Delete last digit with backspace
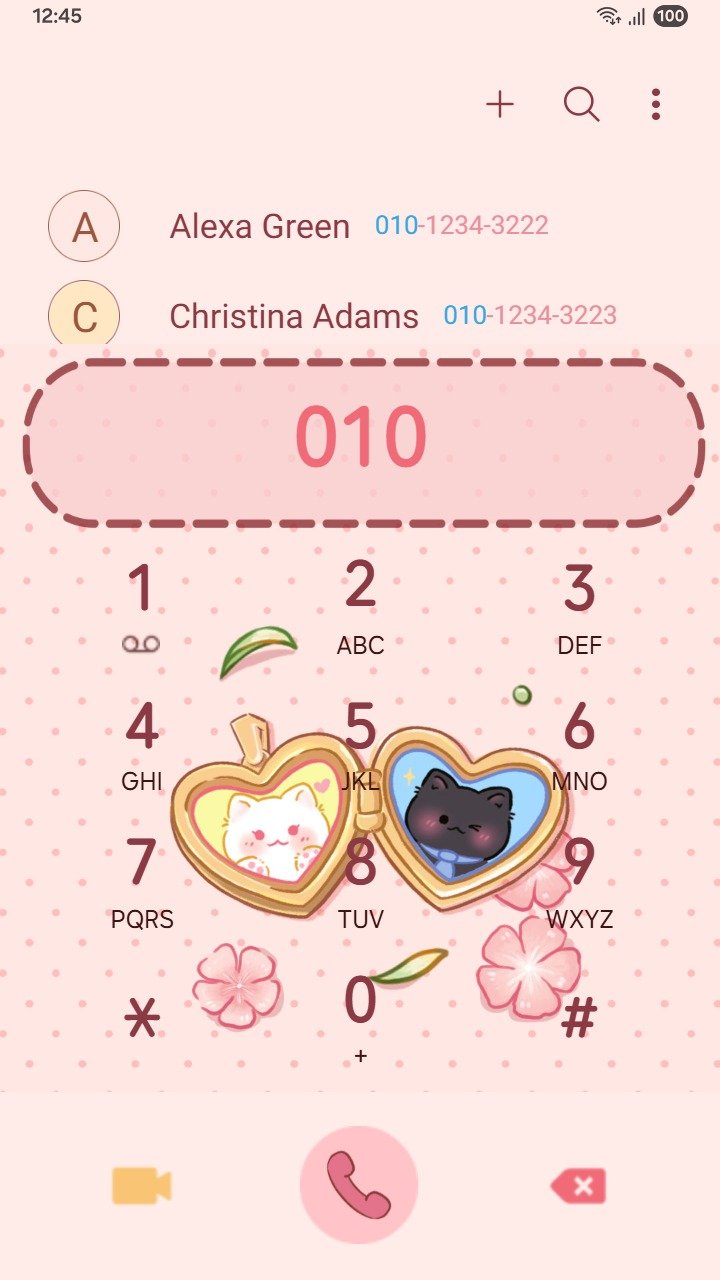This screenshot has height=1280, width=720. (578, 1187)
